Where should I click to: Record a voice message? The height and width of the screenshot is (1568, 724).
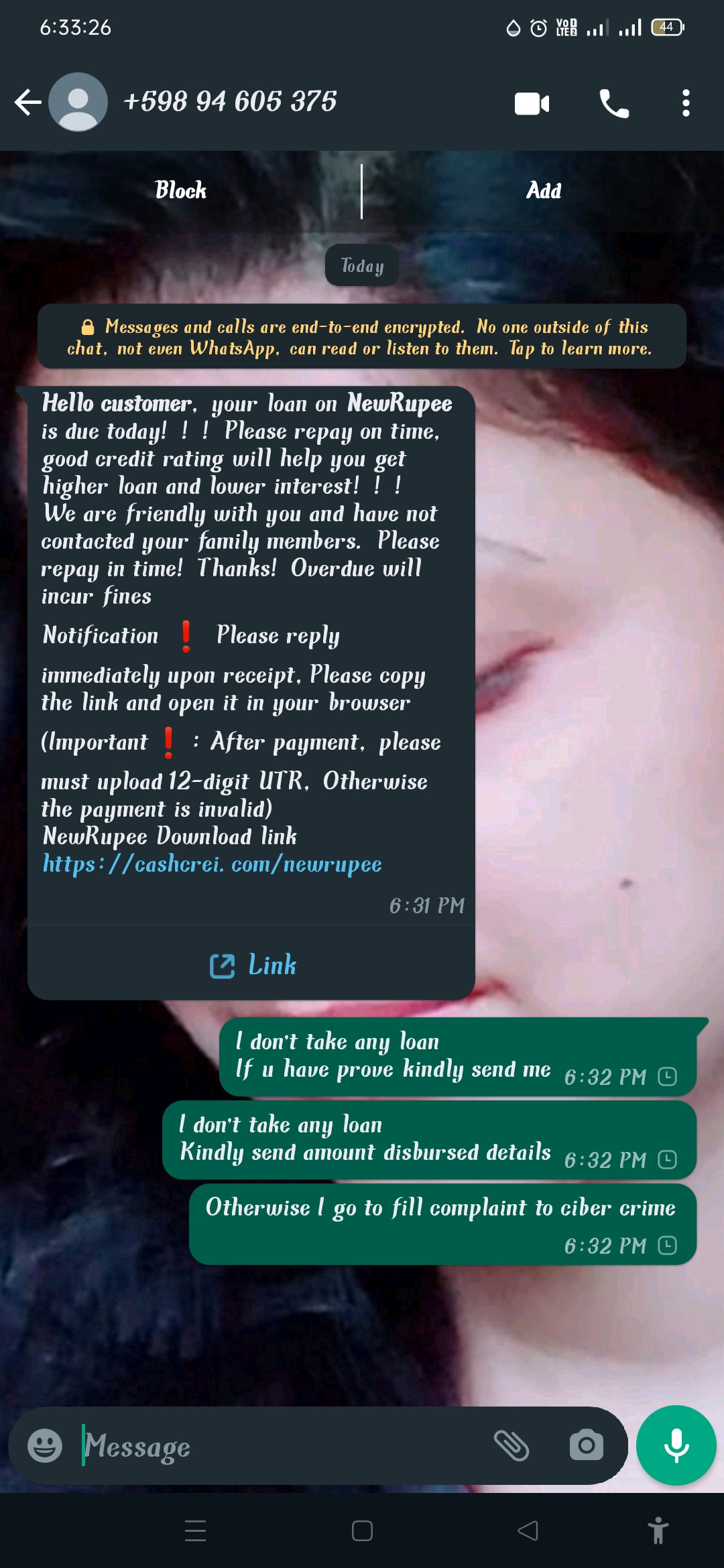click(676, 1445)
